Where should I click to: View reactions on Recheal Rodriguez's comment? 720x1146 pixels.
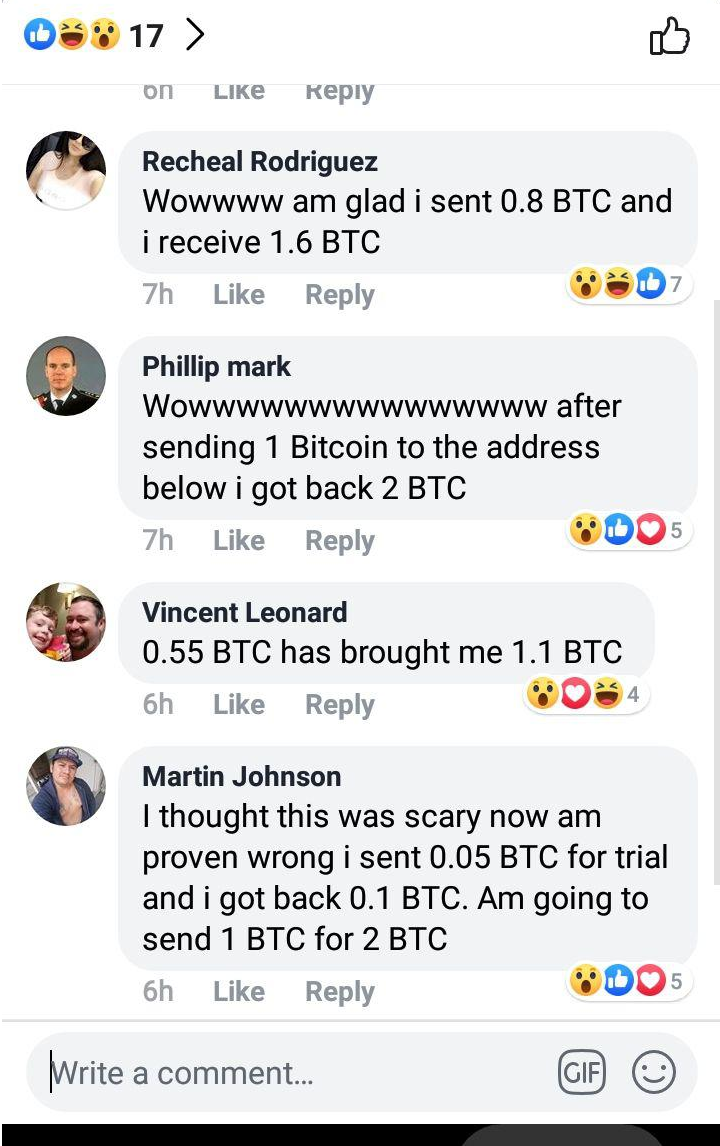(x=629, y=284)
